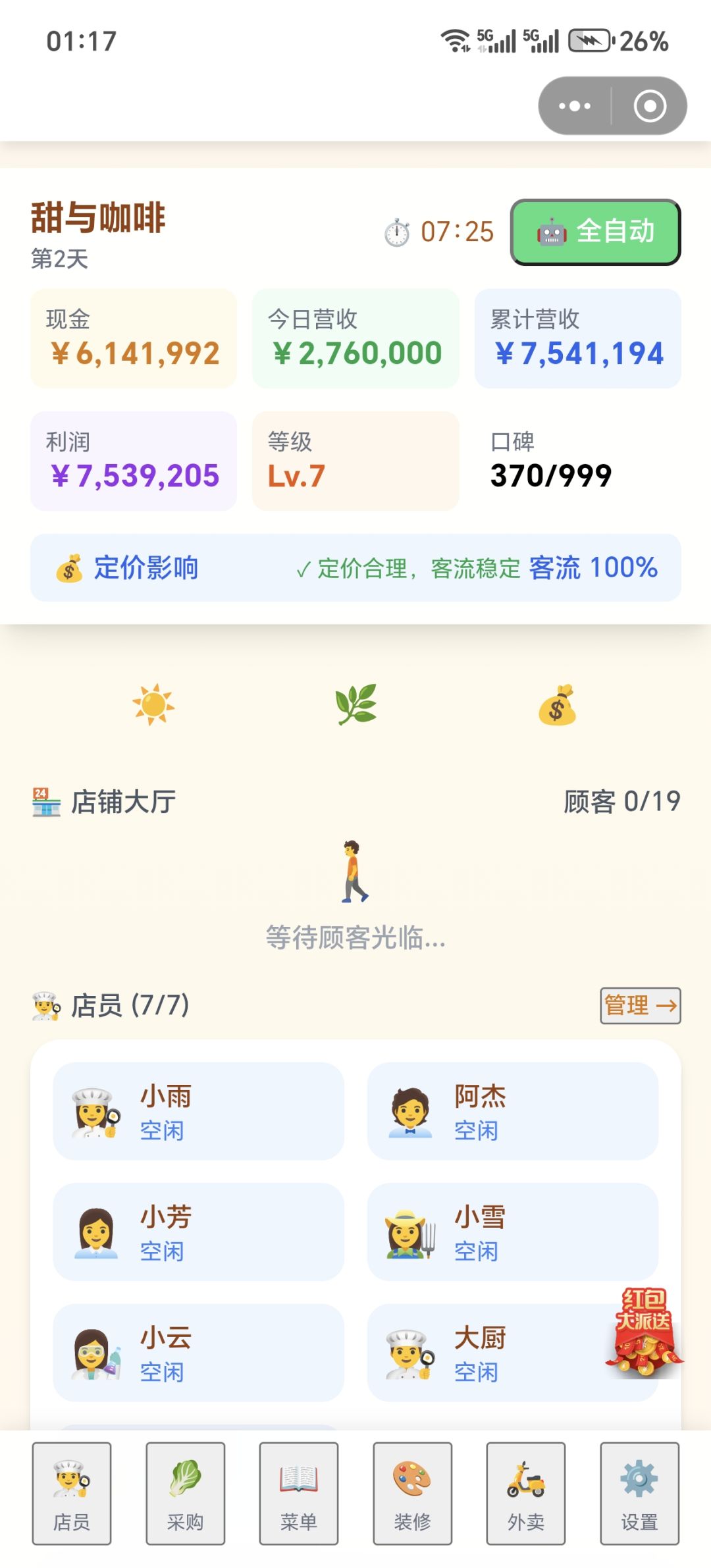This screenshot has width=711, height=1568.
Task: Open the 外卖 (delivery) scooter icon
Action: coord(525,1493)
